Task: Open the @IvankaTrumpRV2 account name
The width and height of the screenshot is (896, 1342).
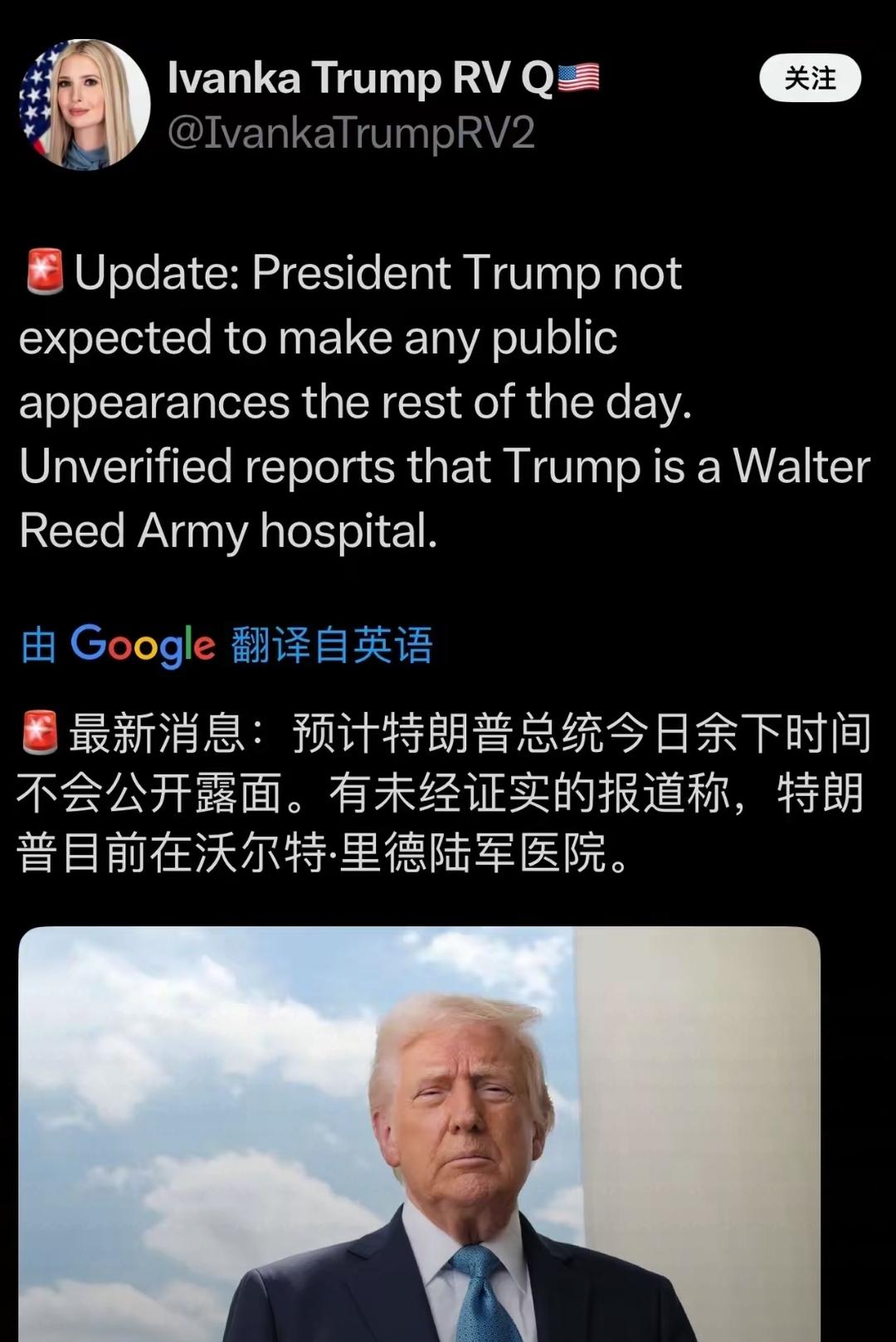Action: coord(351,133)
